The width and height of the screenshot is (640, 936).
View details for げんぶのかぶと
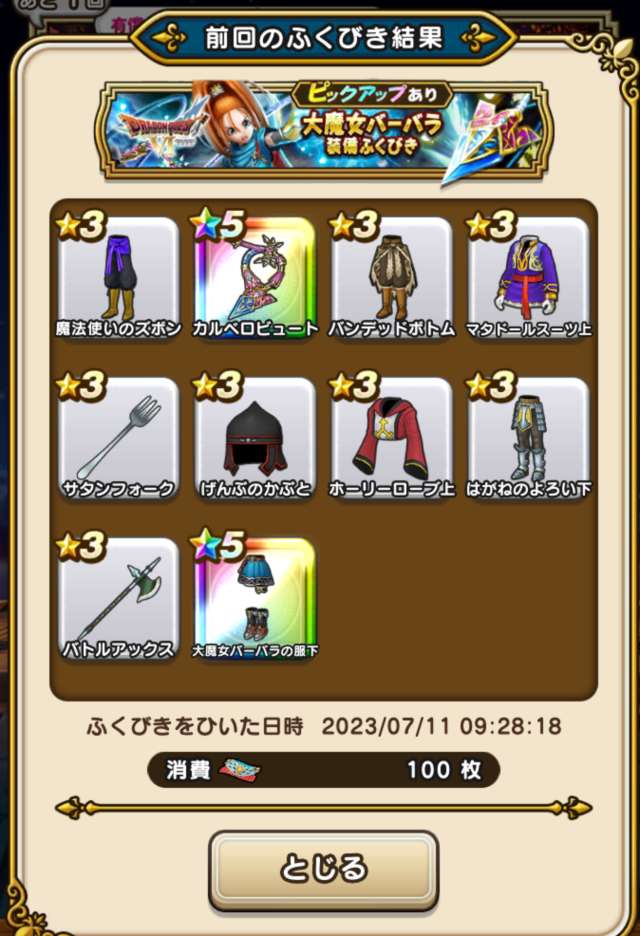point(256,437)
